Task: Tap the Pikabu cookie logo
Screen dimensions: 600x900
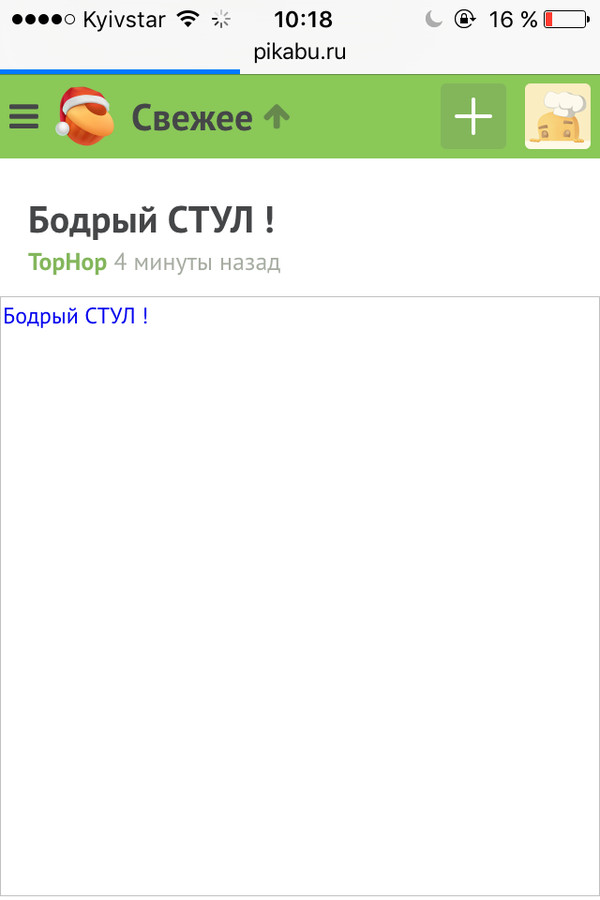Action: [x=85, y=116]
